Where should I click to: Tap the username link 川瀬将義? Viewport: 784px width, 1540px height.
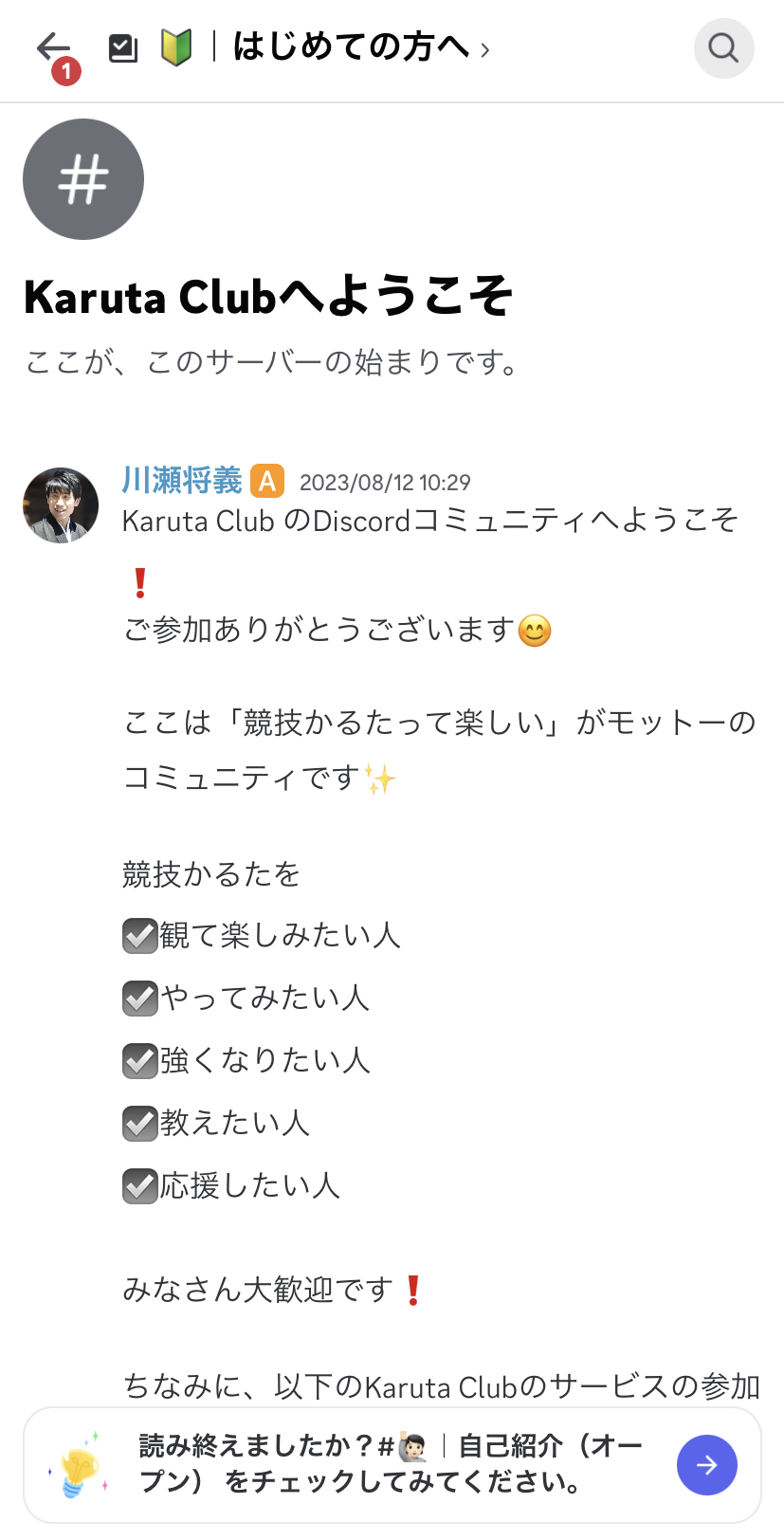[180, 482]
